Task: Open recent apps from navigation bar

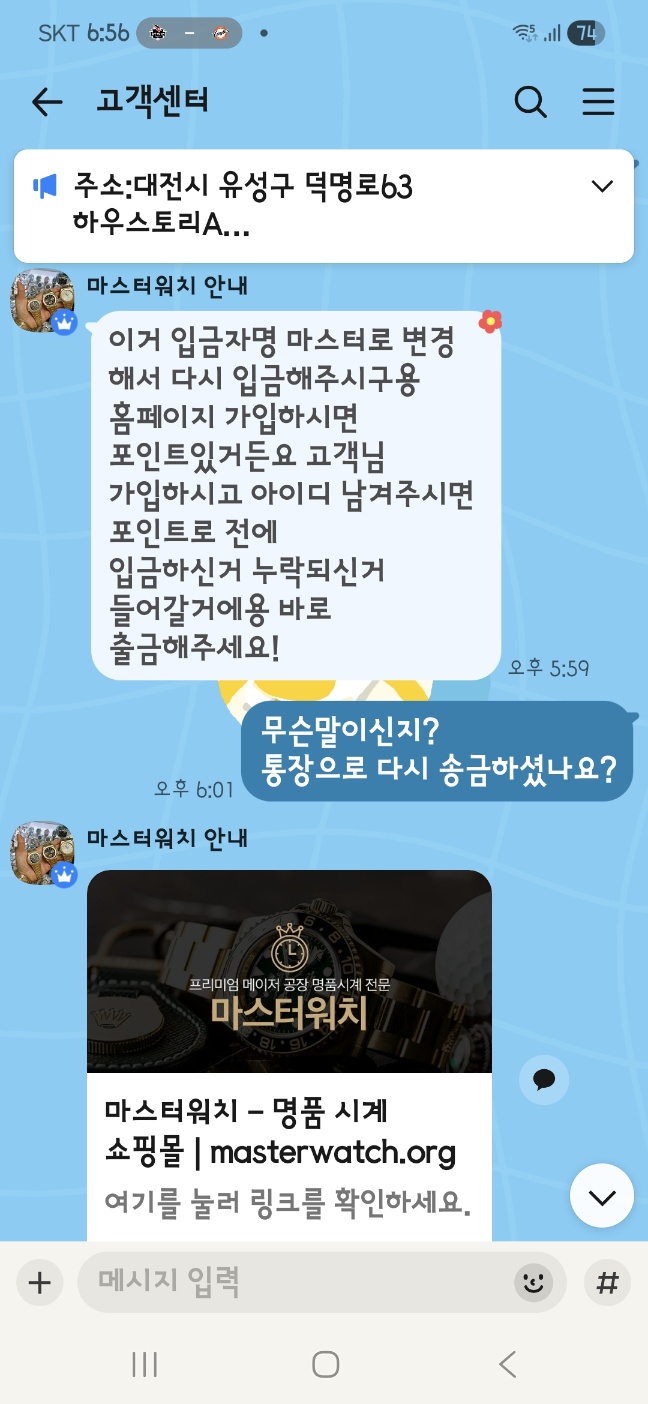Action: [x=145, y=1364]
